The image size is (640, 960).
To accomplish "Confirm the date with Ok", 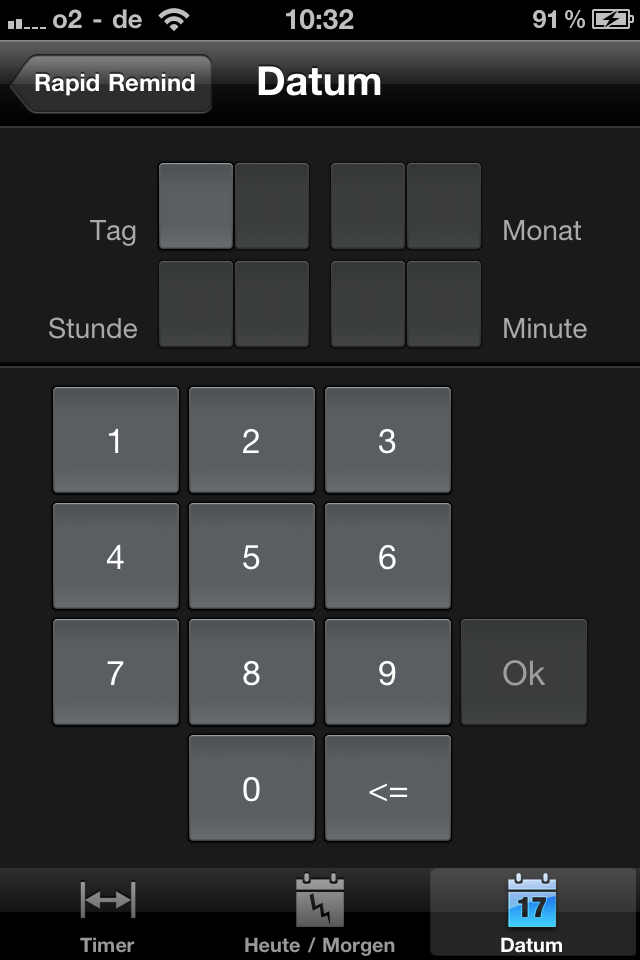I will click(x=524, y=673).
